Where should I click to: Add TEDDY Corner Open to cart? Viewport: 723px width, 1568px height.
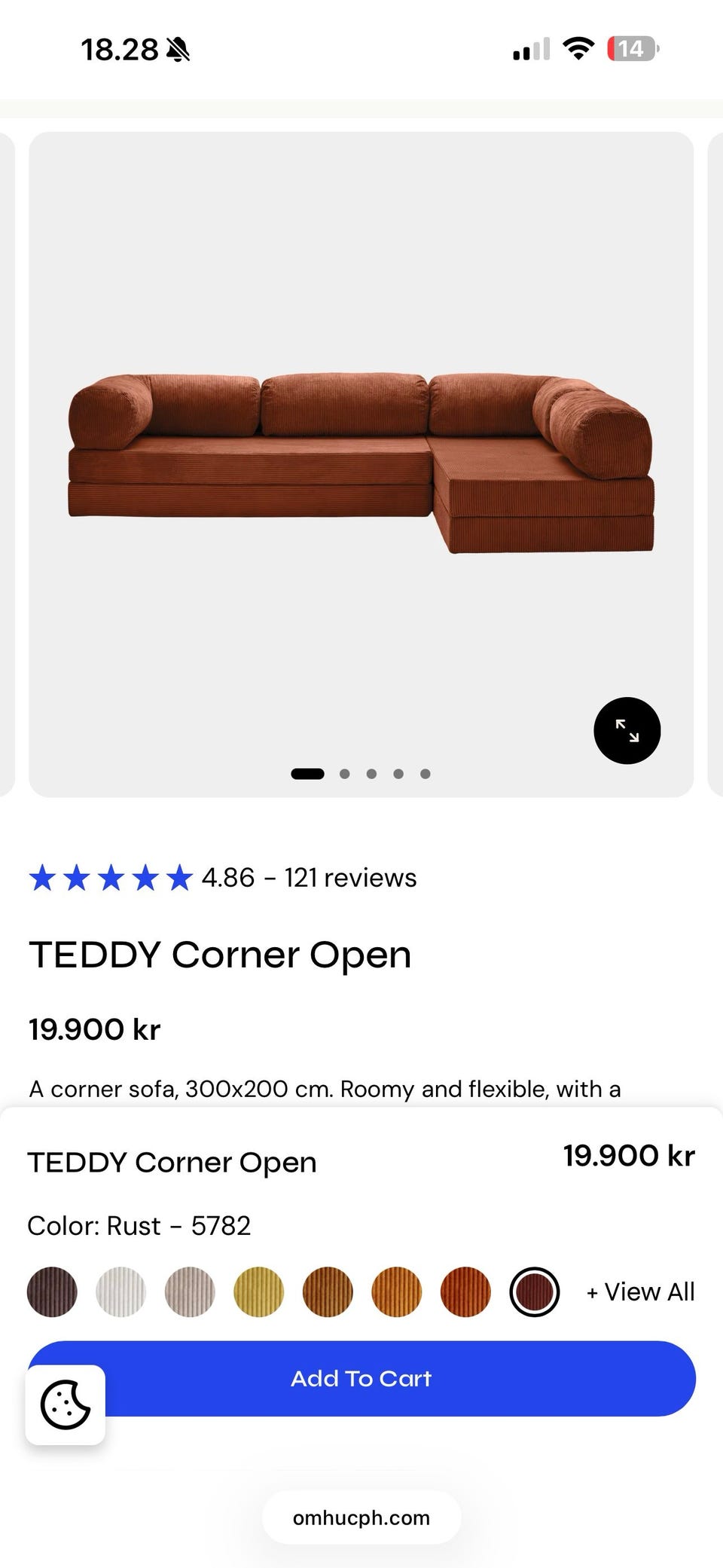coord(399,1378)
